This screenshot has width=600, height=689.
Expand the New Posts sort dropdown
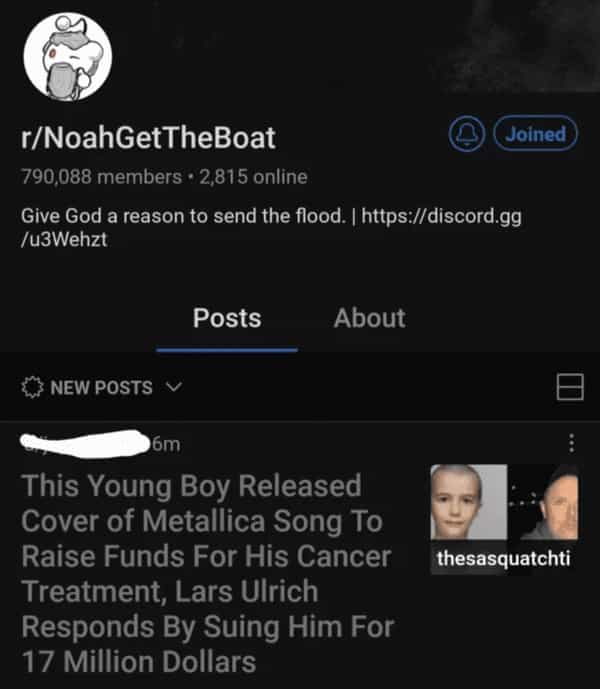click(102, 387)
